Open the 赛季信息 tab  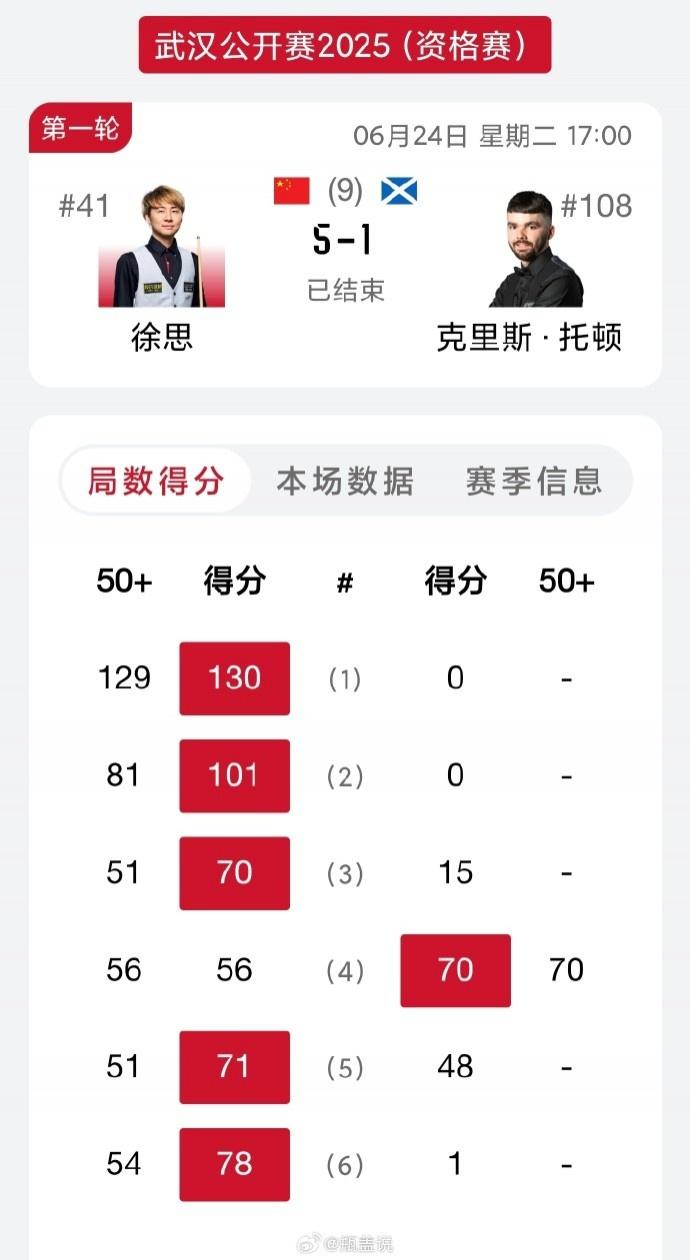(x=534, y=480)
